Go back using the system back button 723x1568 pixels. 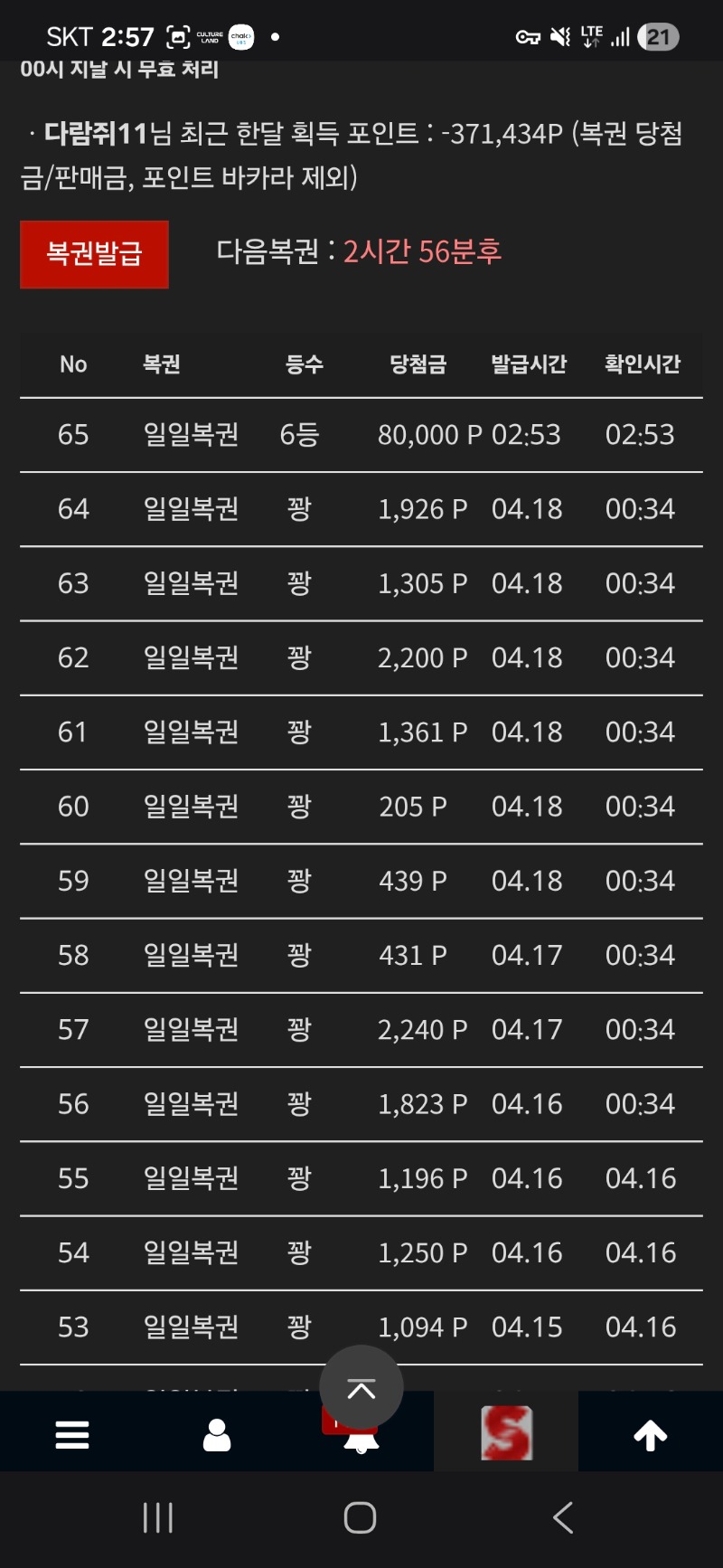tap(563, 1517)
